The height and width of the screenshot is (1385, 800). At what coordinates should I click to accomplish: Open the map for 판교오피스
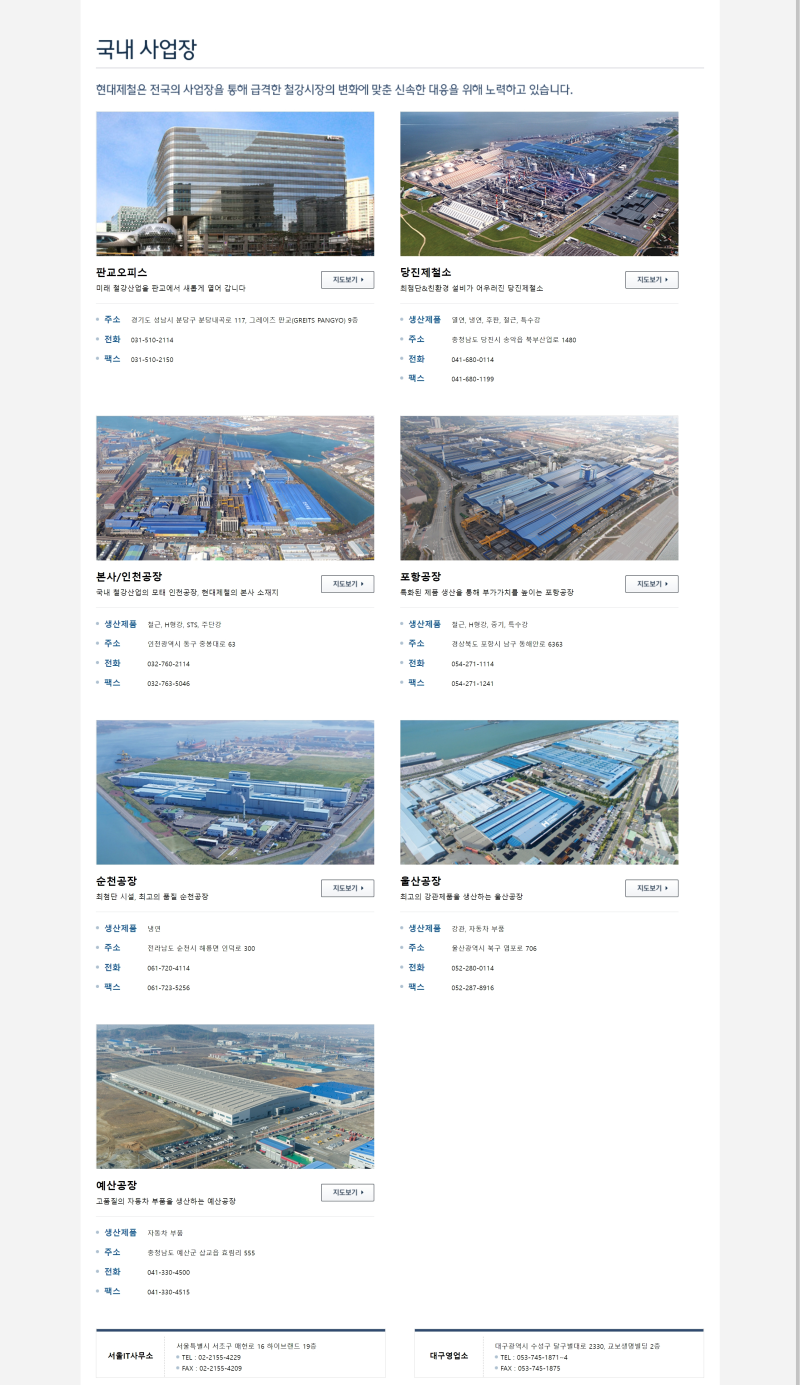pos(347,280)
